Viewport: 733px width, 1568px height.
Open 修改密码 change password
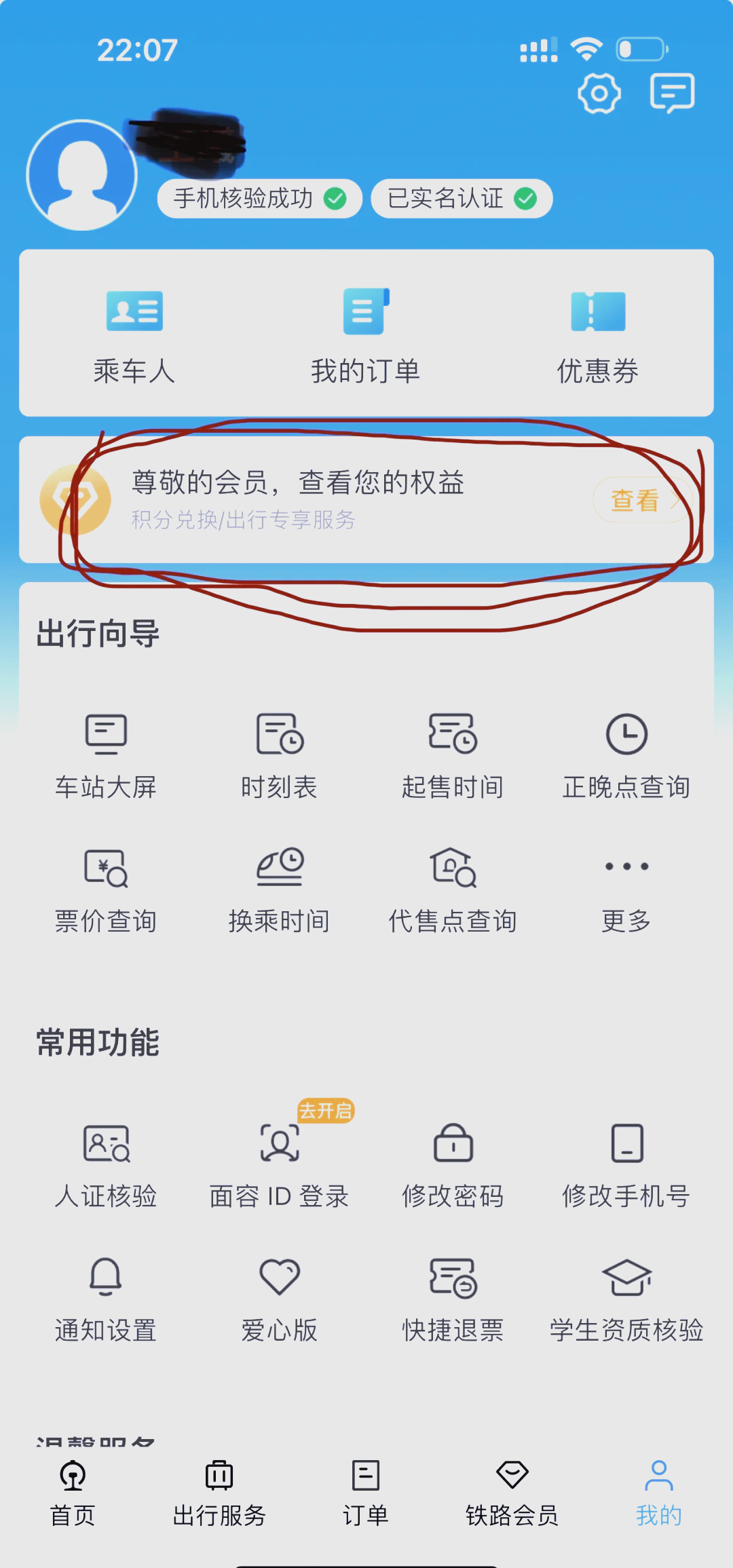click(453, 1164)
